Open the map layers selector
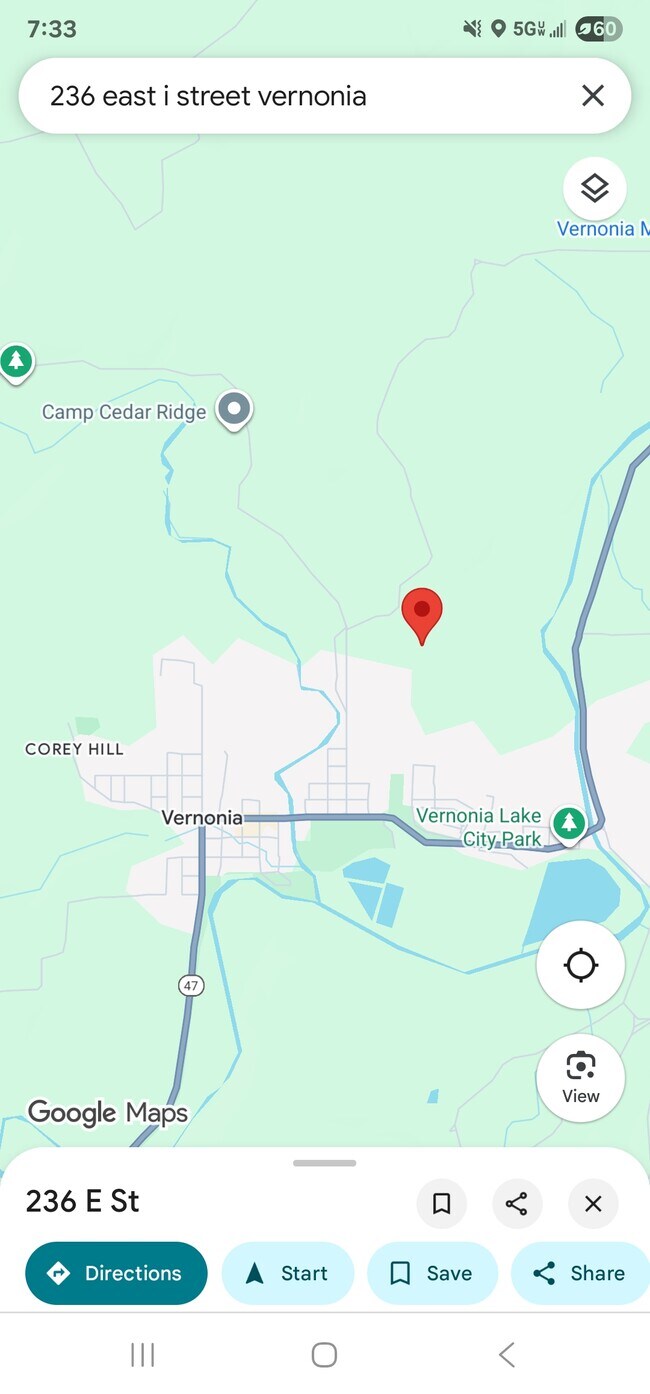The width and height of the screenshot is (650, 1394). coord(594,188)
